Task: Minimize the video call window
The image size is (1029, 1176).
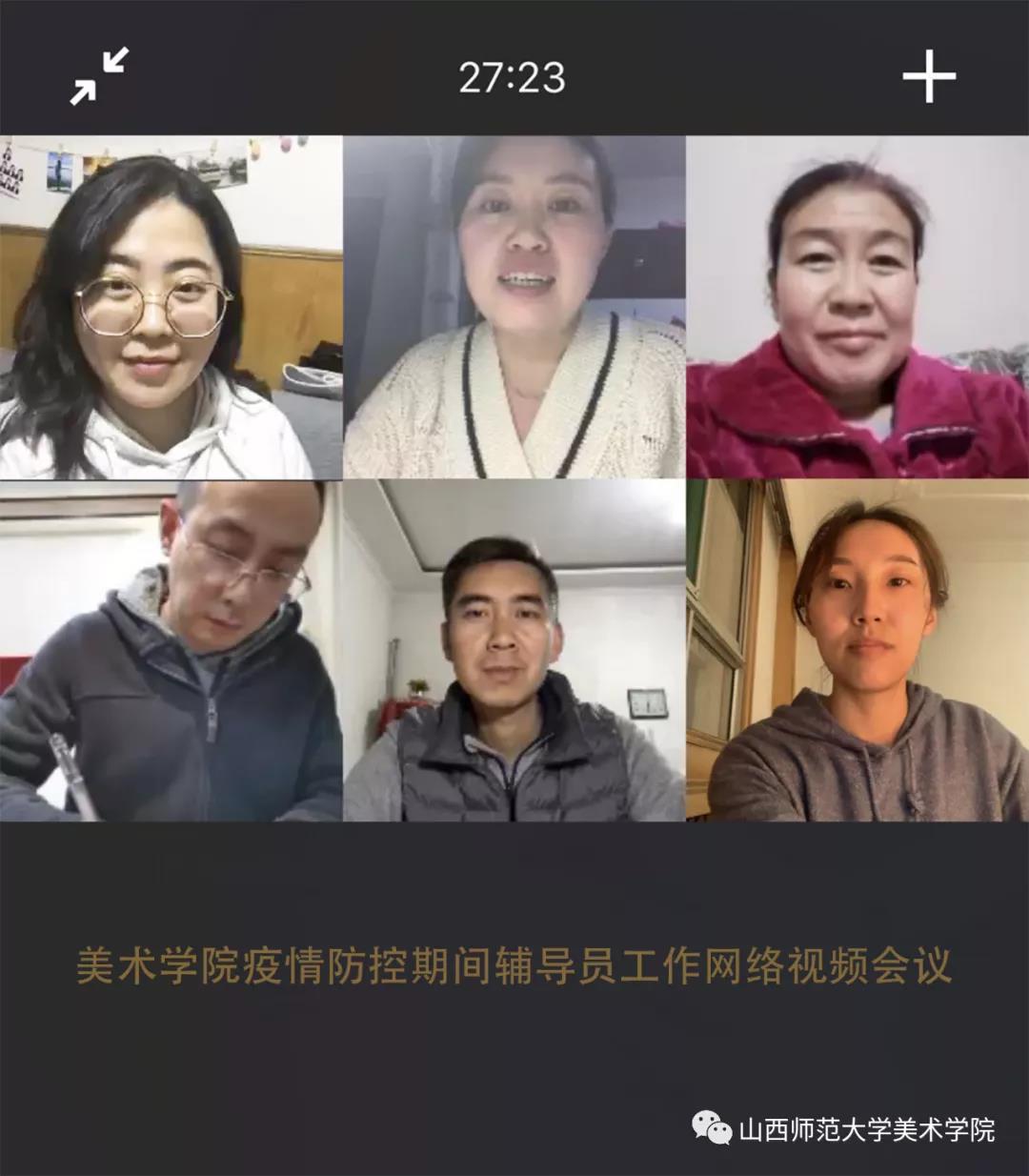Action: click(x=99, y=76)
